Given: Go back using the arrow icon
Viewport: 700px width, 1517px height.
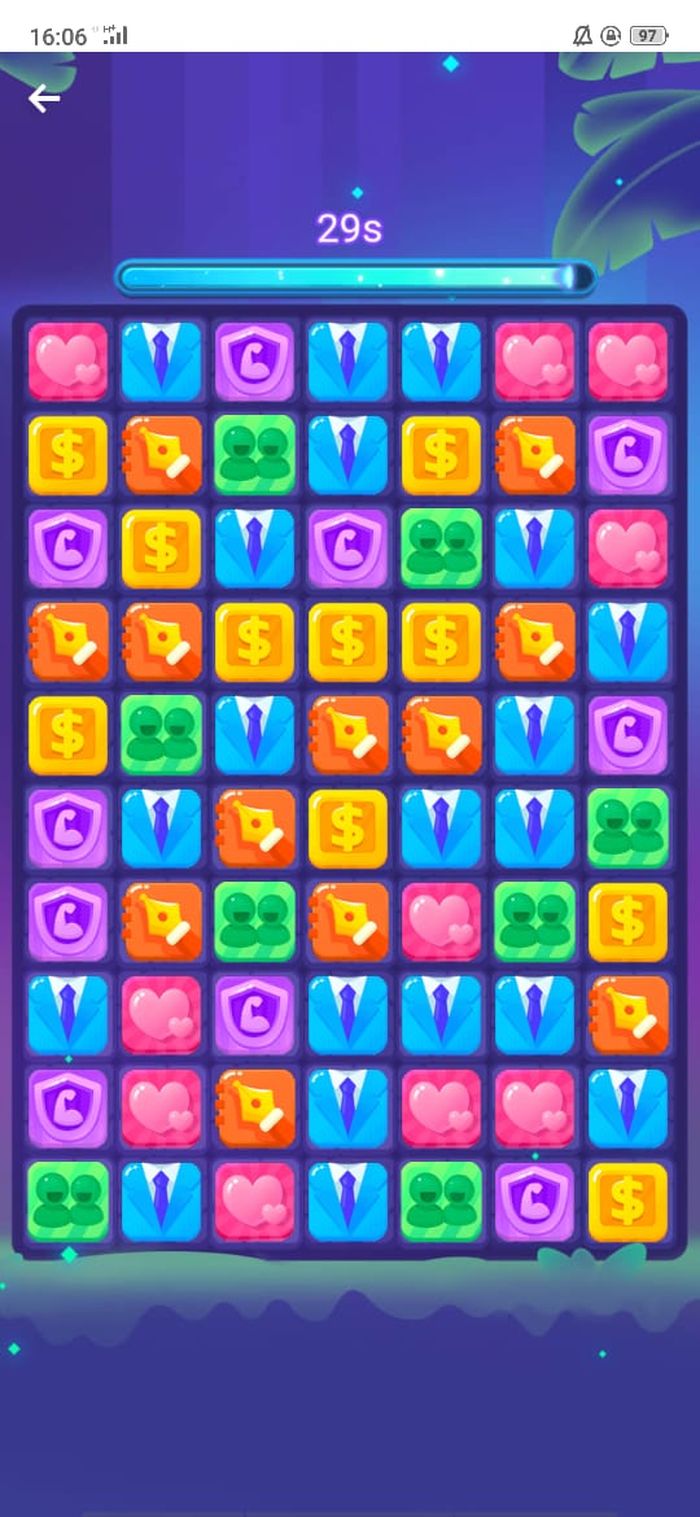Looking at the screenshot, I should (44, 98).
